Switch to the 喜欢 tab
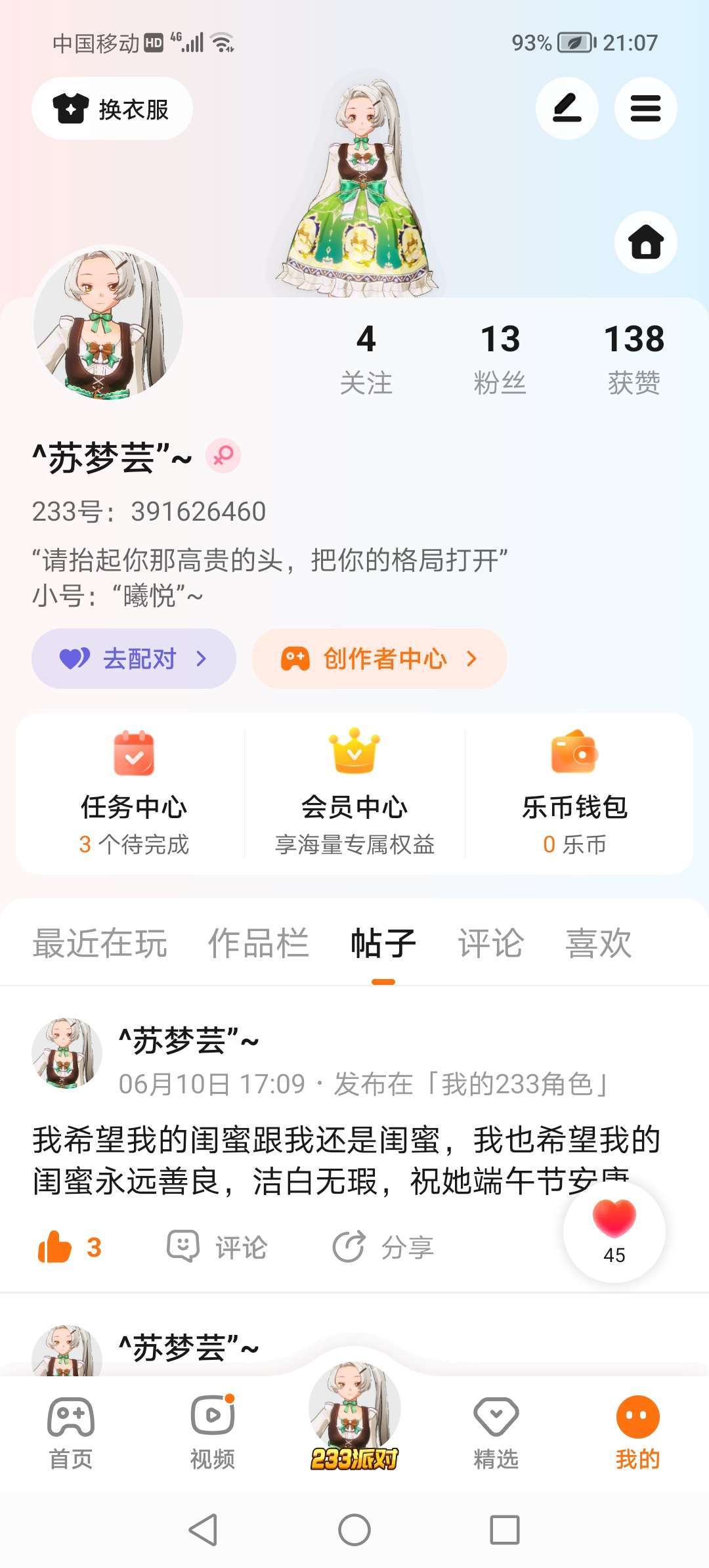Viewport: 709px width, 1568px height. pos(598,944)
